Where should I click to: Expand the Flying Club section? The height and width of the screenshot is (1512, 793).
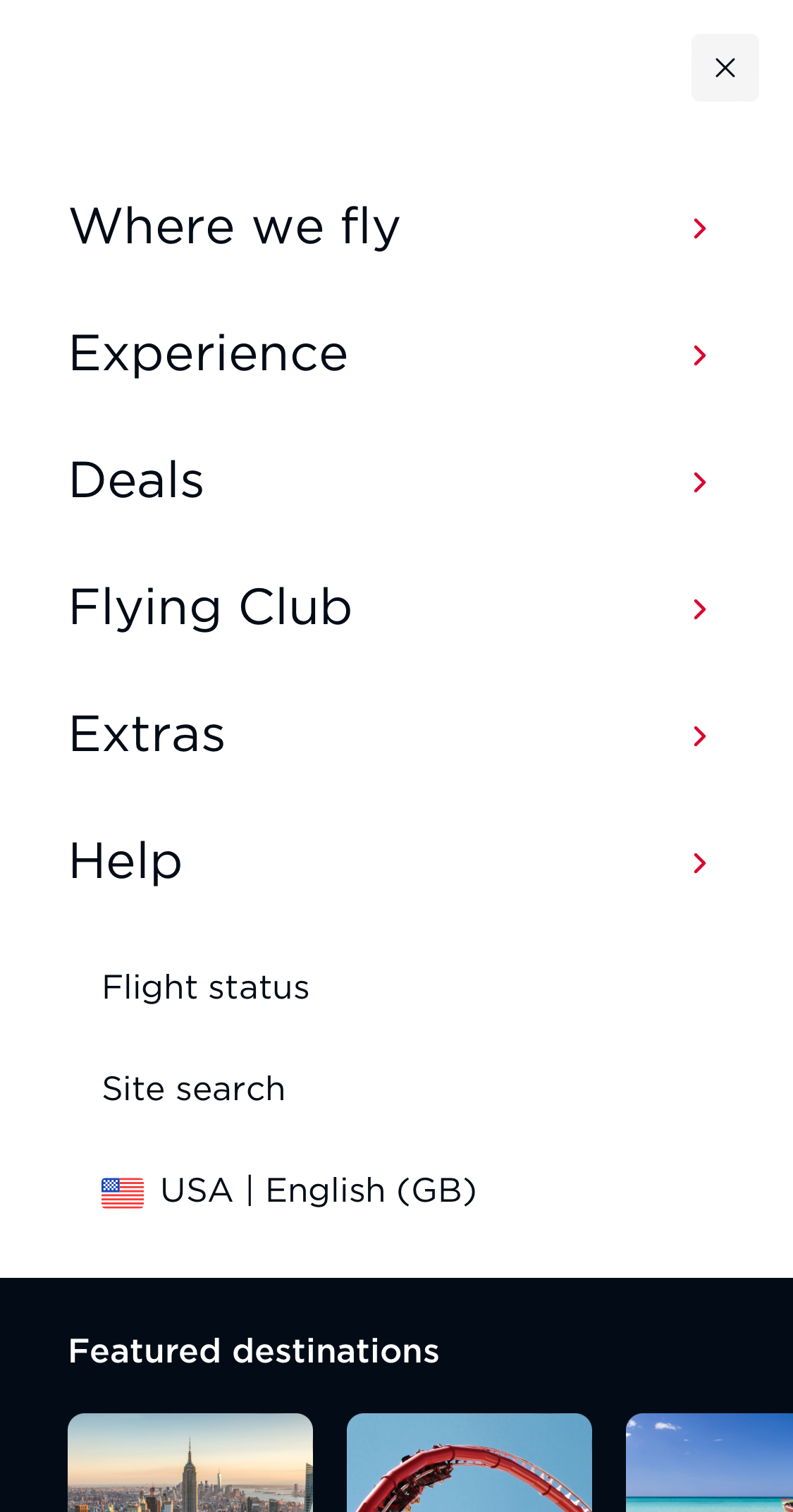click(699, 609)
